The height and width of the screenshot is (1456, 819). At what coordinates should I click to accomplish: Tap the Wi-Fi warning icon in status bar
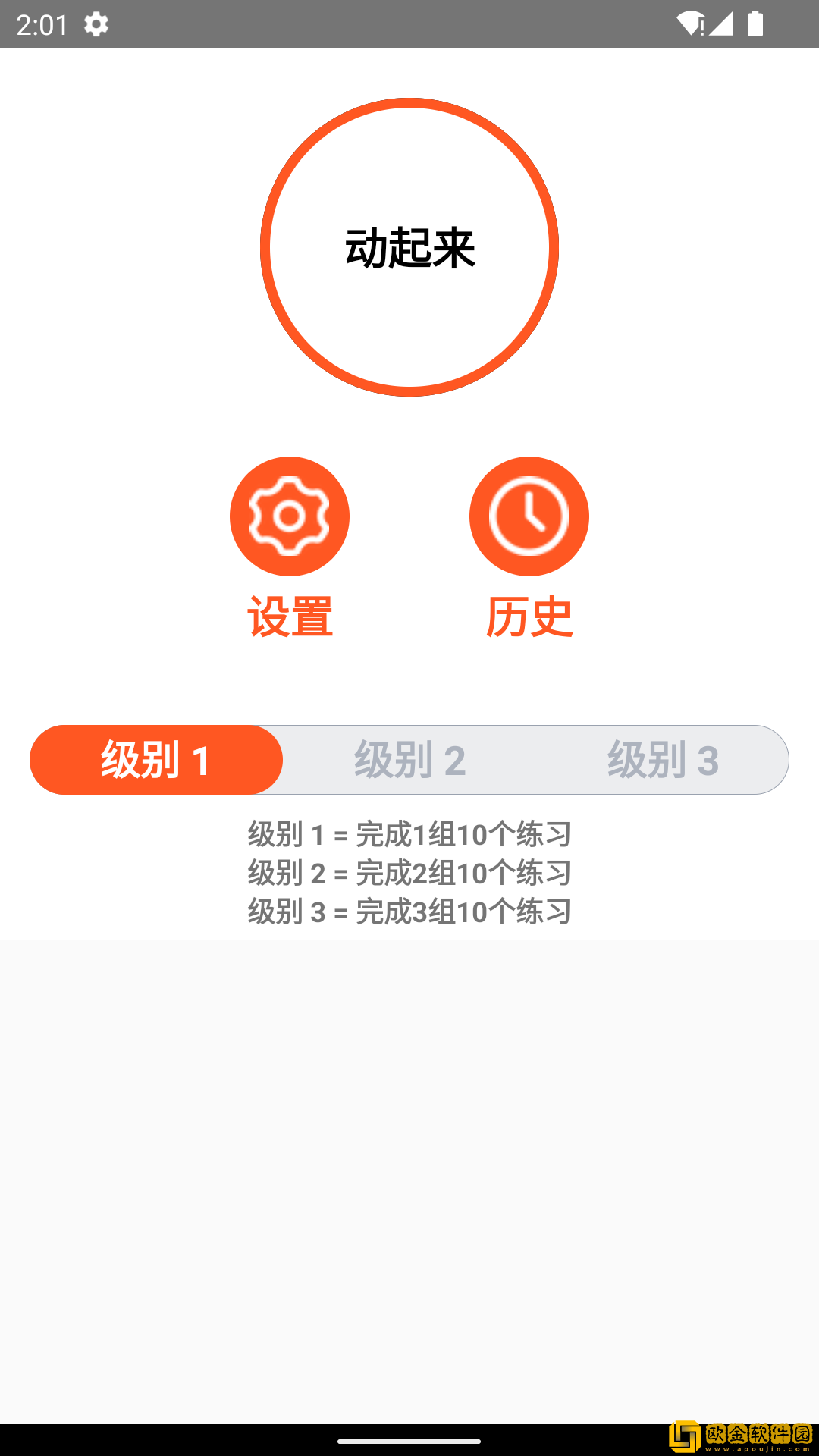[x=691, y=23]
